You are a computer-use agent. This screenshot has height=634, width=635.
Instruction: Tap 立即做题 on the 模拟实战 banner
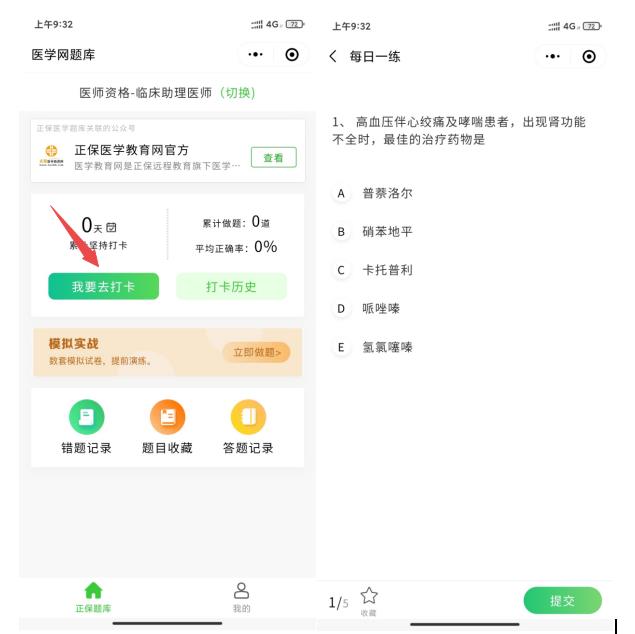[x=258, y=352]
